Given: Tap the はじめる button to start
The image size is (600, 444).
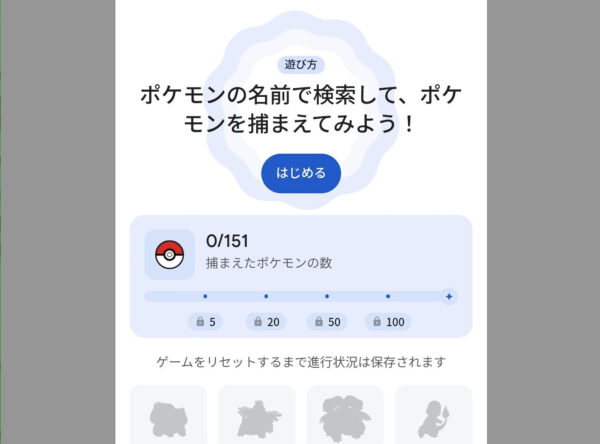Looking at the screenshot, I should coord(301,173).
